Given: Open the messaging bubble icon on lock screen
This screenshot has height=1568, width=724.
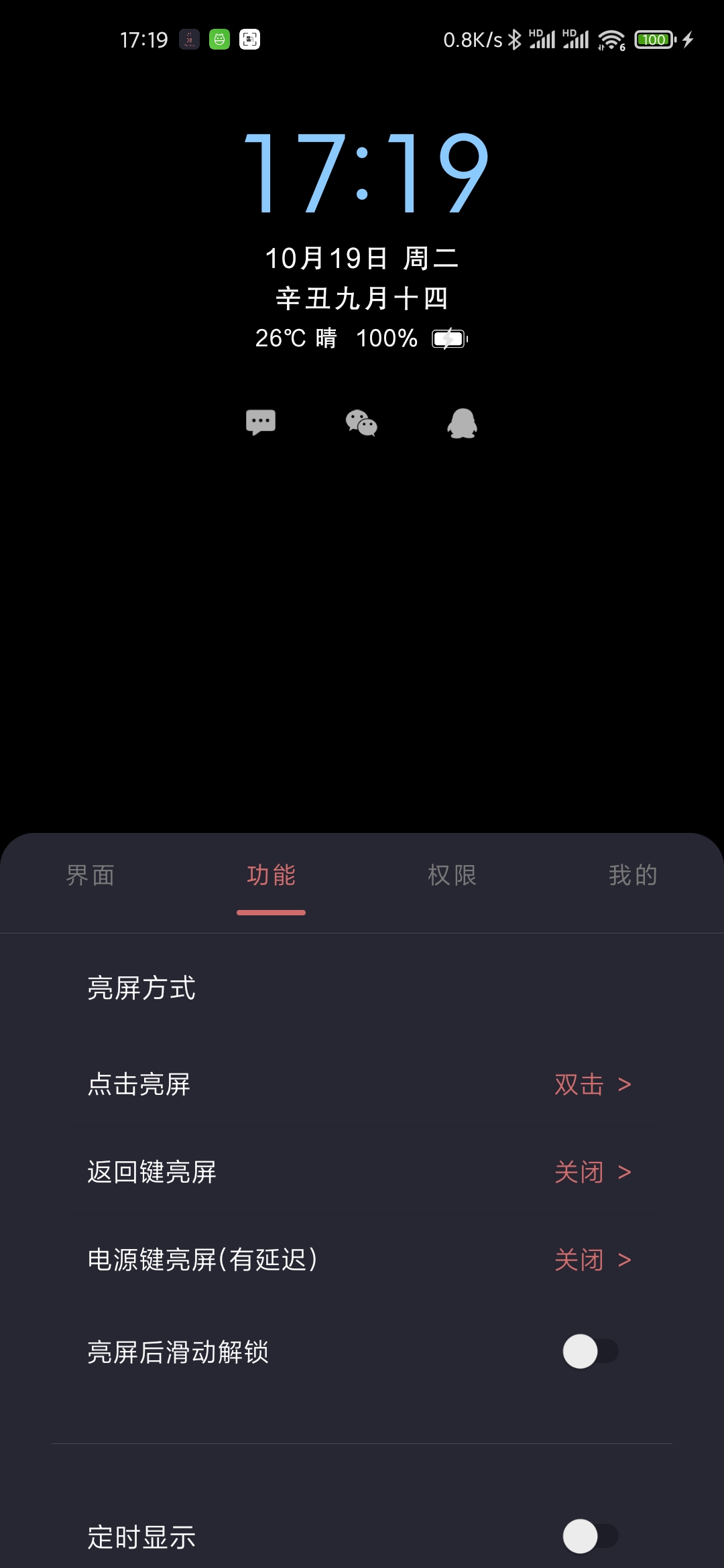Looking at the screenshot, I should pyautogui.click(x=260, y=421).
